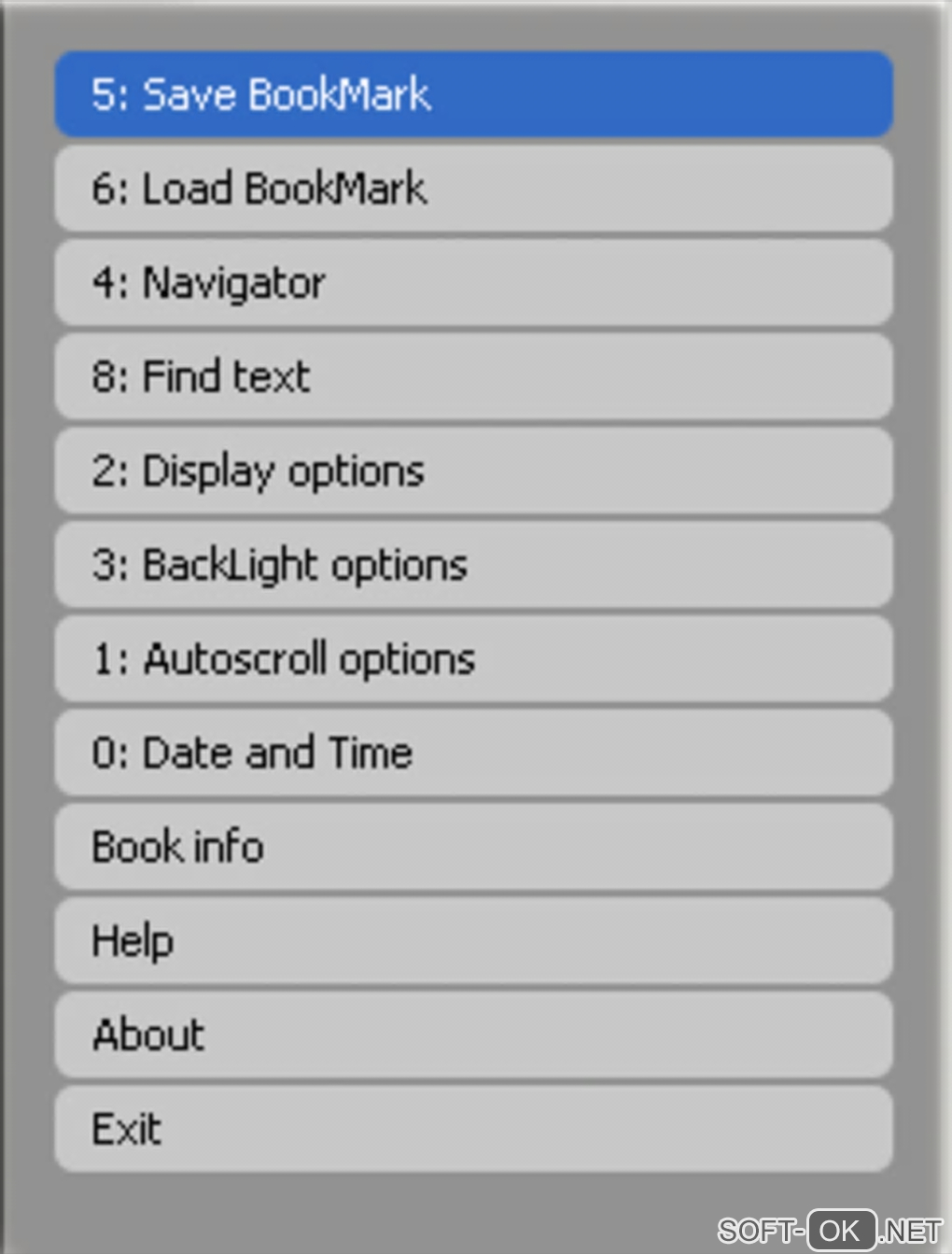The height and width of the screenshot is (1254, 952).
Task: Open the Navigator option
Action: (x=473, y=283)
